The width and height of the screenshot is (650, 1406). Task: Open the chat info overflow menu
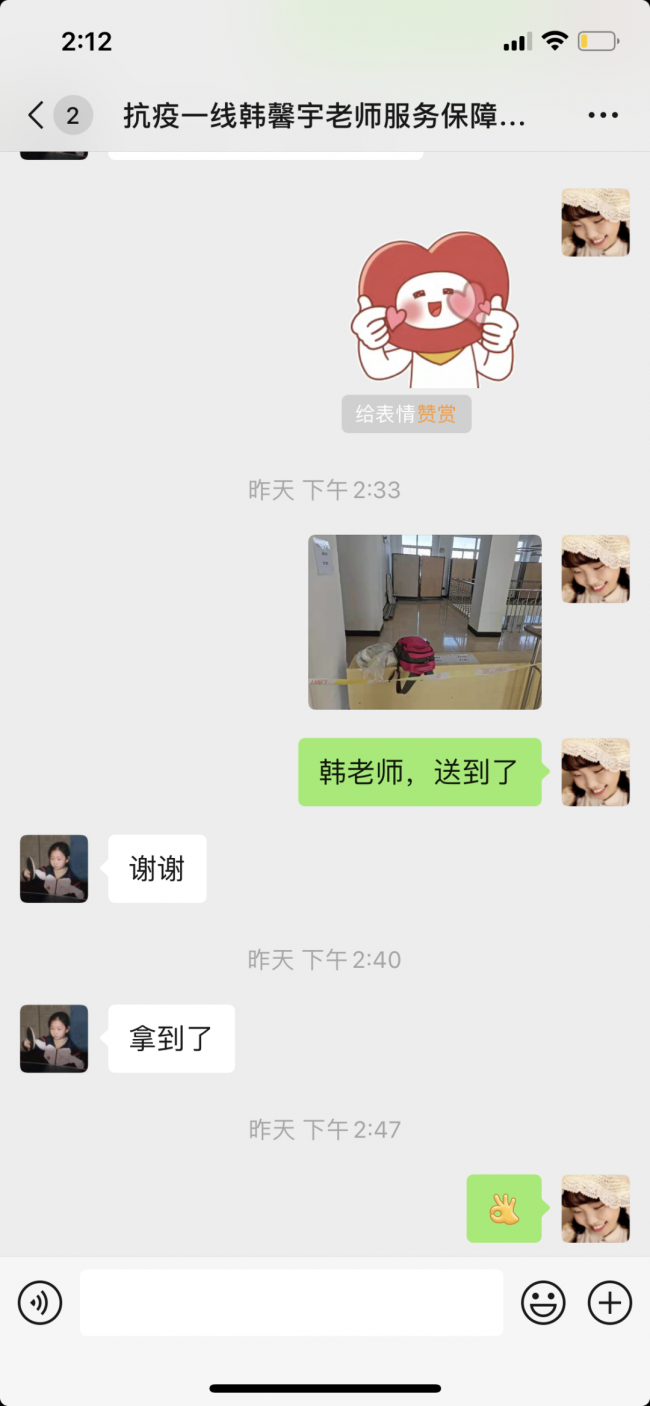pyautogui.click(x=603, y=115)
